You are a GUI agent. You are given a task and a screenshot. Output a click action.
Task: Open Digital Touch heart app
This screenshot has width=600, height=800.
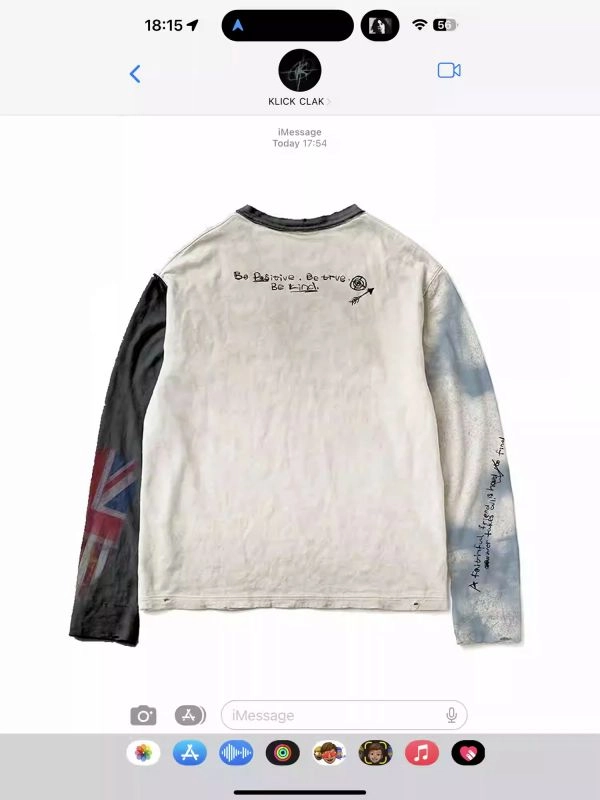468,753
